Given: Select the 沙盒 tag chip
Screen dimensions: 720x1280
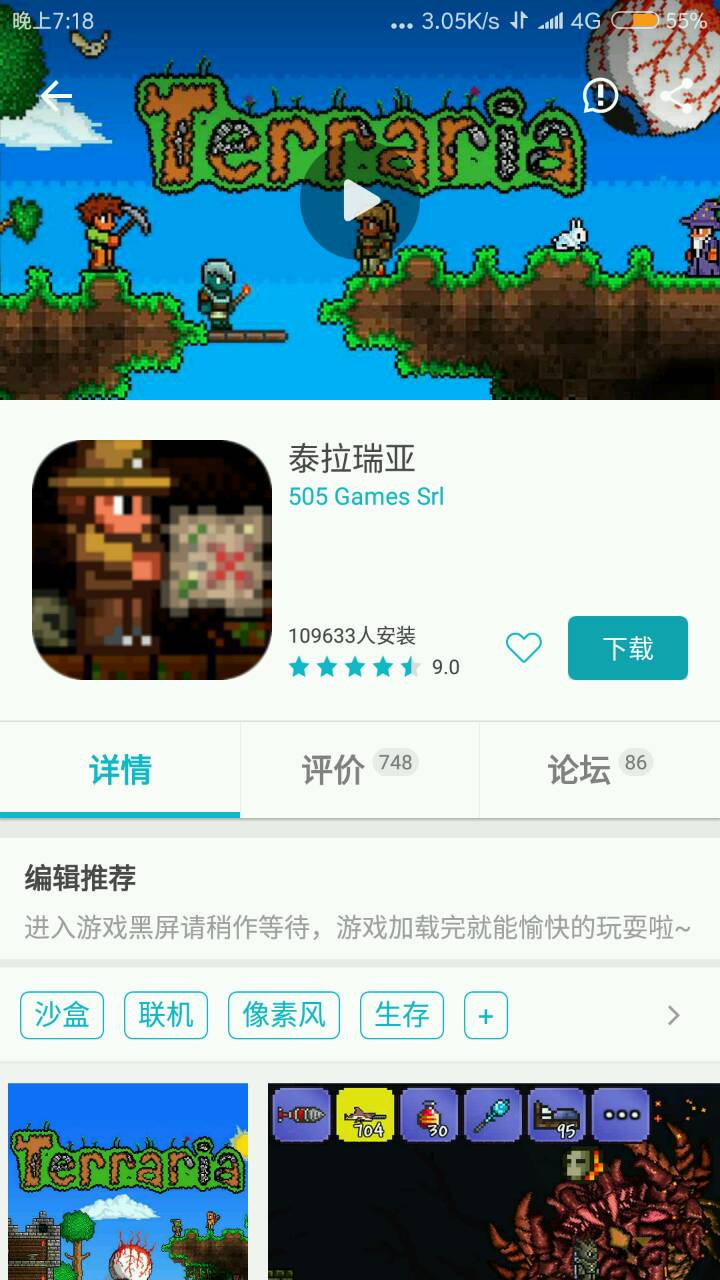Looking at the screenshot, I should tap(62, 1016).
